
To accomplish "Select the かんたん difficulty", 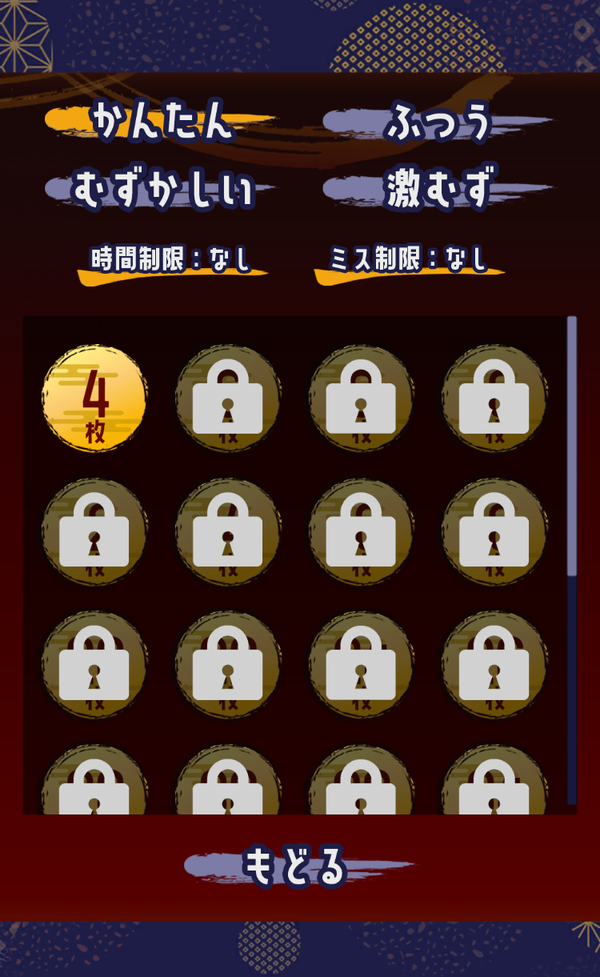I will click(x=161, y=121).
